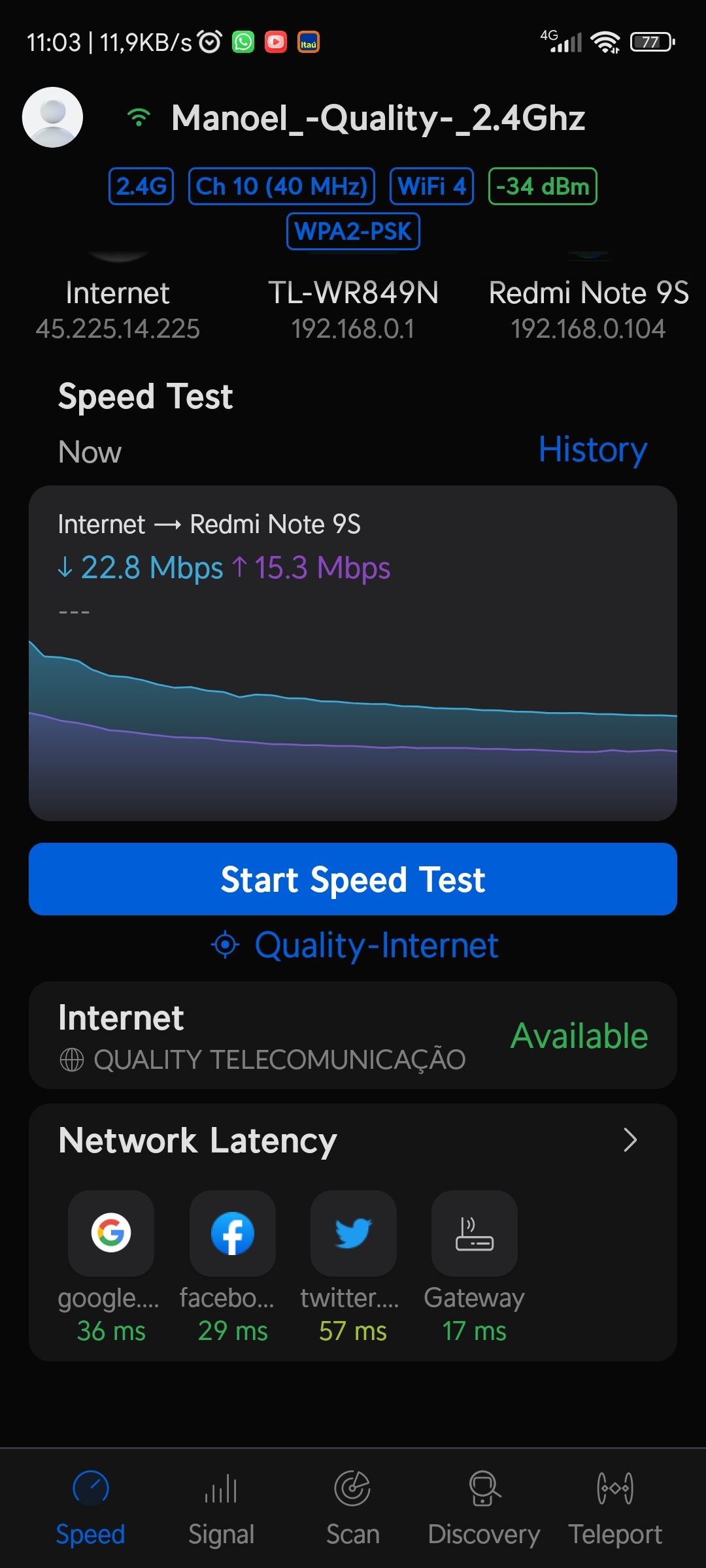Open speed test History
This screenshot has width=706, height=1568.
click(x=592, y=449)
